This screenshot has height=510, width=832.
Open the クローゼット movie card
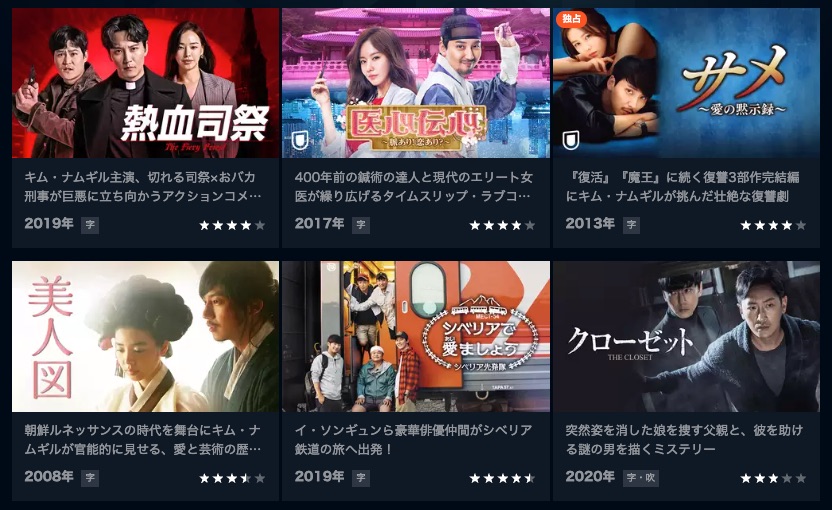pyautogui.click(x=686, y=336)
